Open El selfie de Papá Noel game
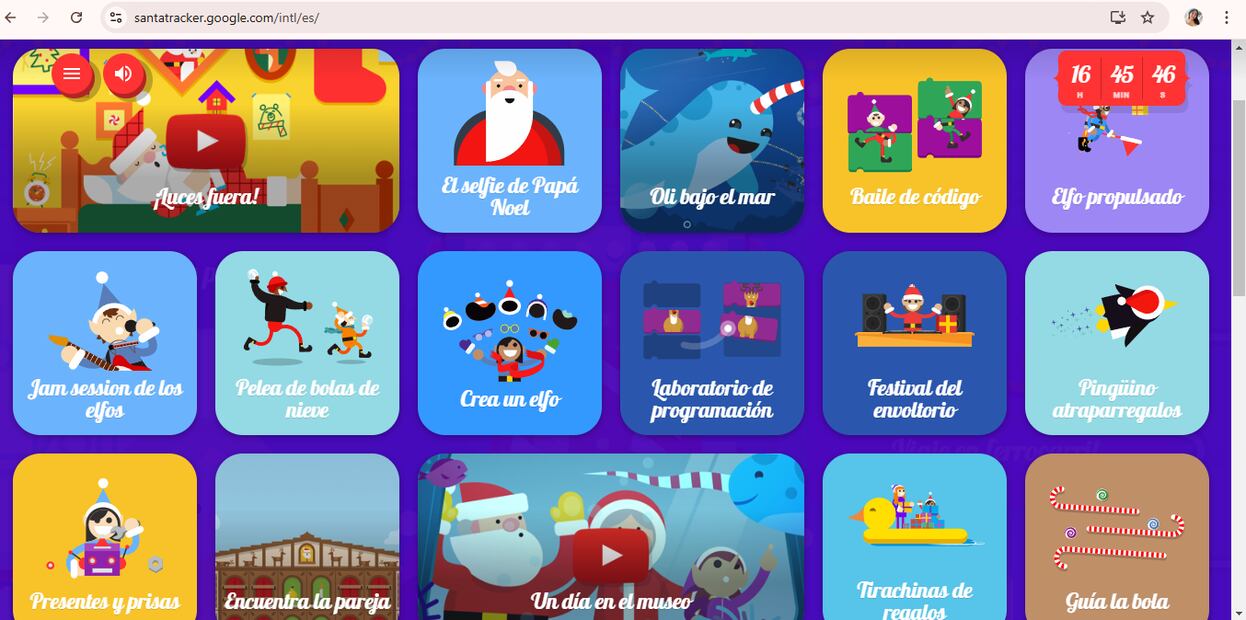The width and height of the screenshot is (1246, 620). pos(509,140)
